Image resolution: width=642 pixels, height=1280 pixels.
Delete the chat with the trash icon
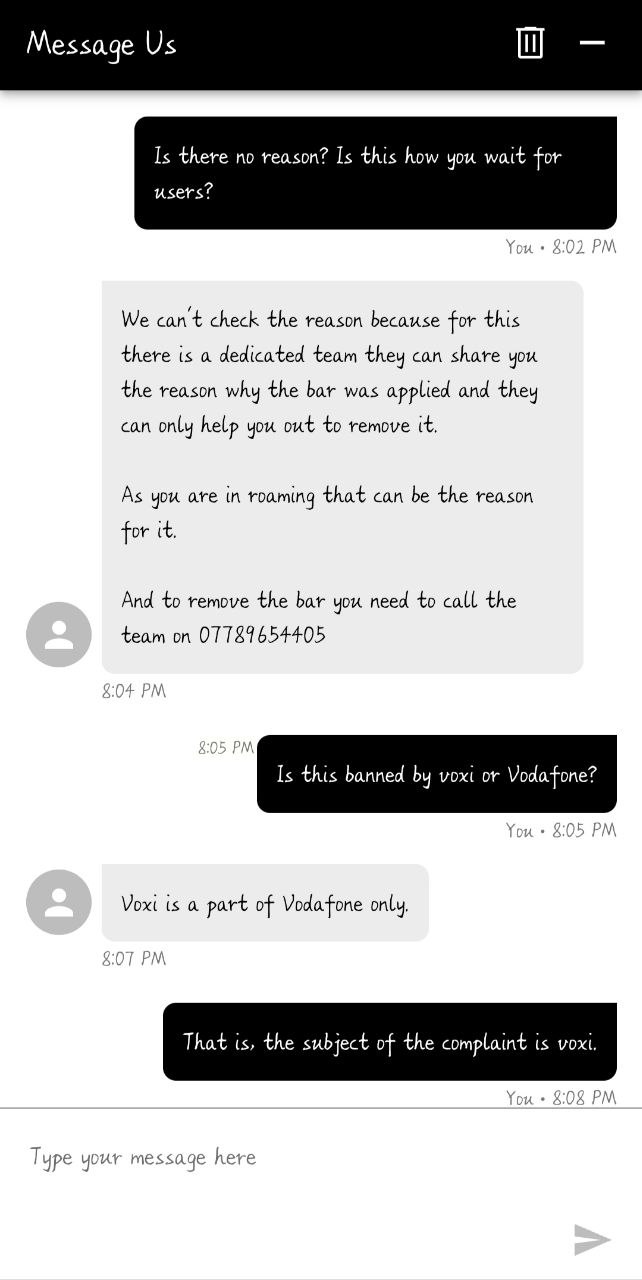(530, 43)
